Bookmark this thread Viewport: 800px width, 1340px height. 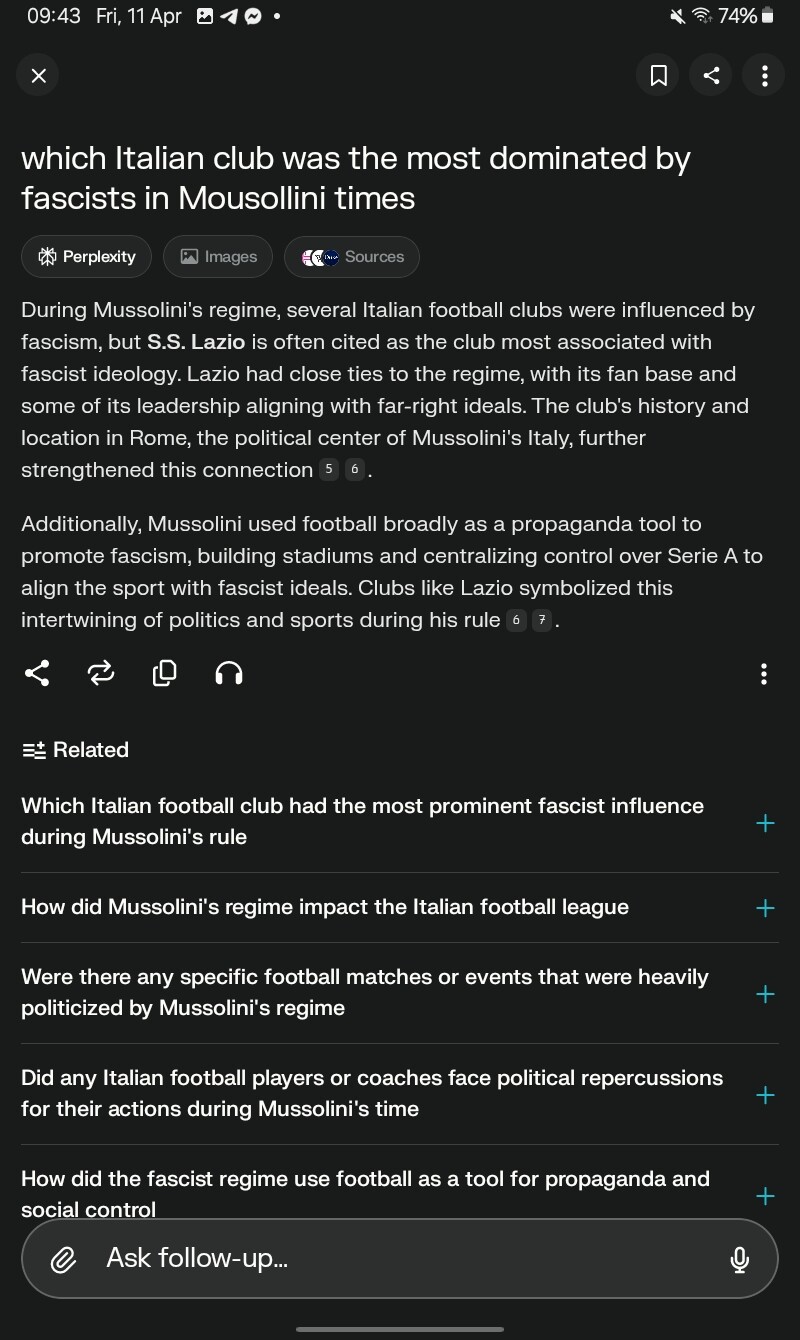(659, 76)
